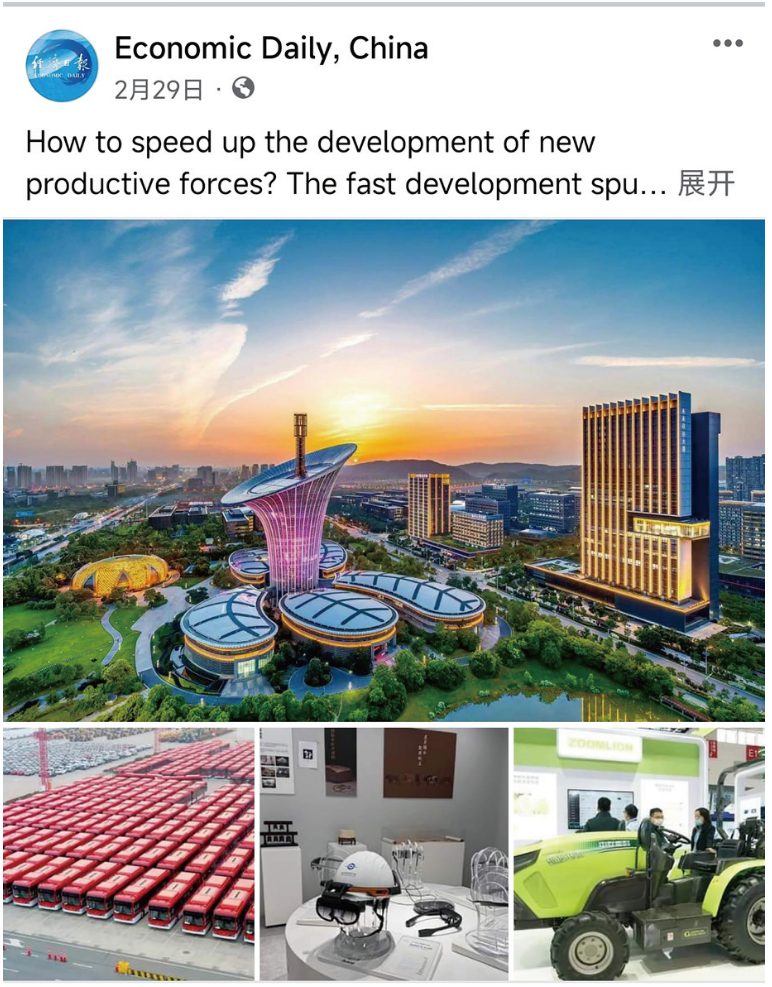
Task: Open the smart helmet exhibit photo
Action: (x=384, y=853)
